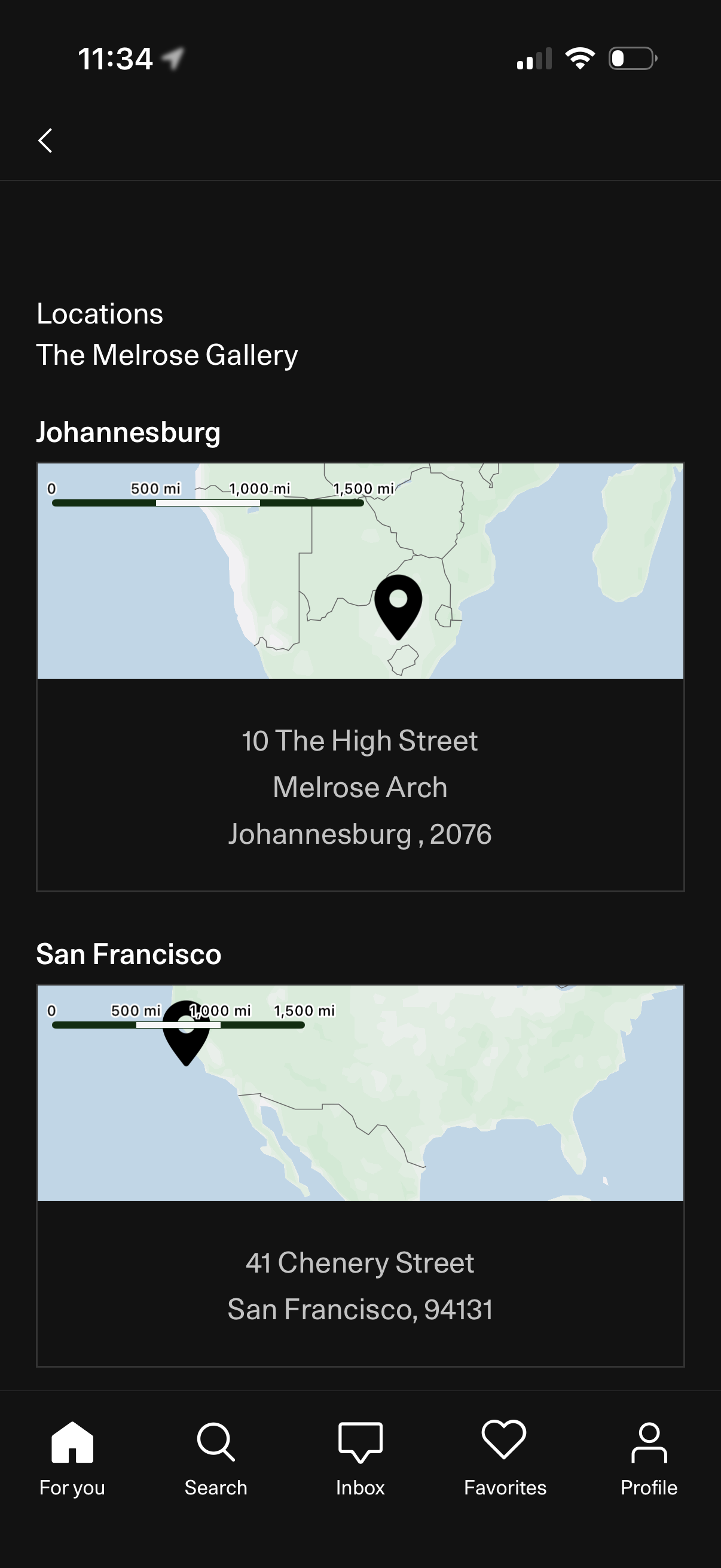Tap the location arrow beside the clock
Viewport: 721px width, 1568px height.
(173, 58)
